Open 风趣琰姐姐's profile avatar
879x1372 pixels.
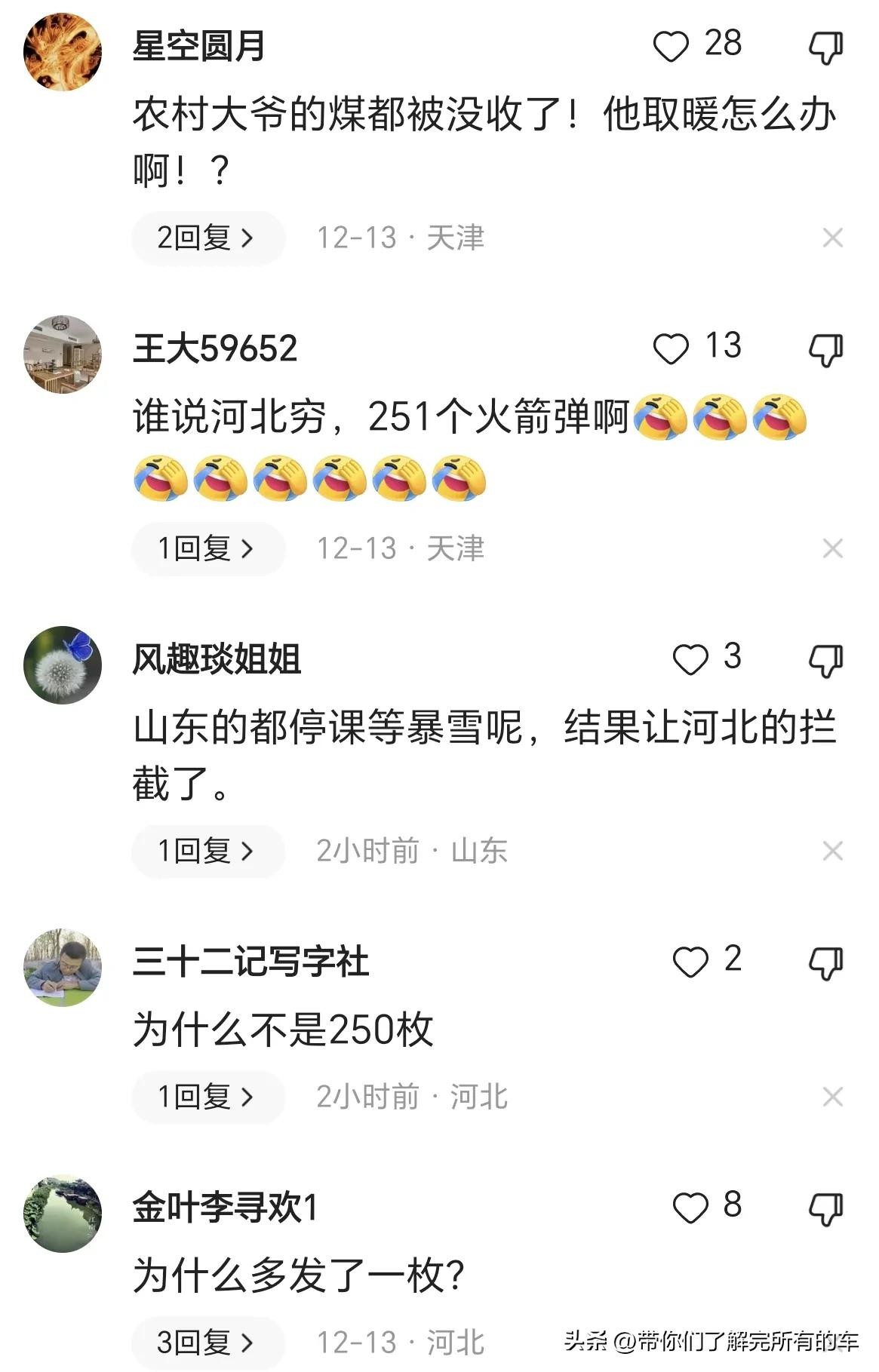coord(63,665)
